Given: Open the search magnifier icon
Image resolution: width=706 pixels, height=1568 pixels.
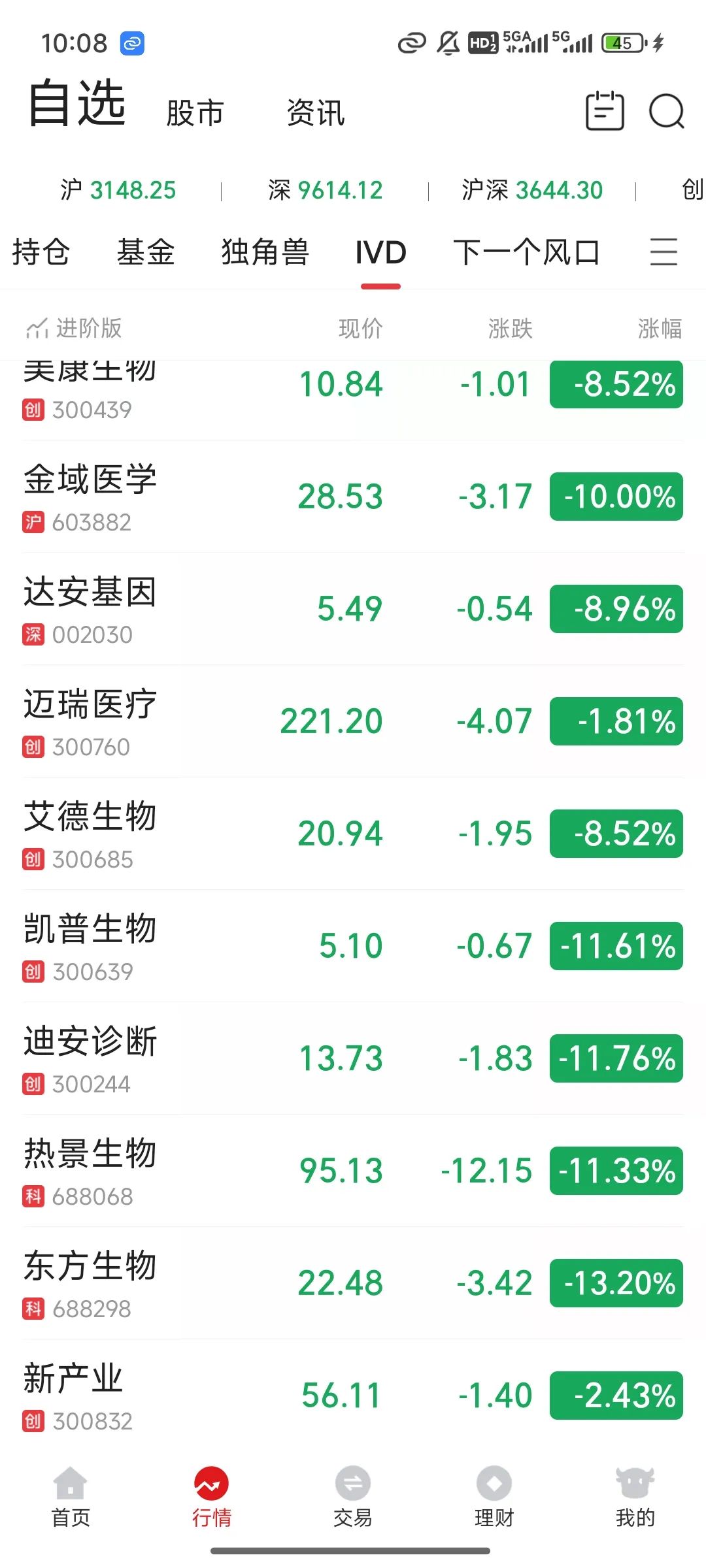Looking at the screenshot, I should click(665, 111).
